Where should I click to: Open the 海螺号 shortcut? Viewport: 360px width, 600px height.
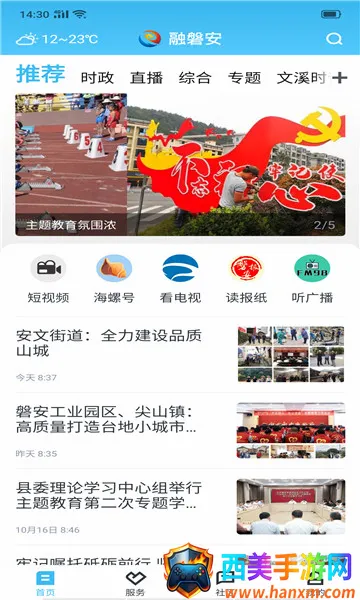click(x=114, y=279)
